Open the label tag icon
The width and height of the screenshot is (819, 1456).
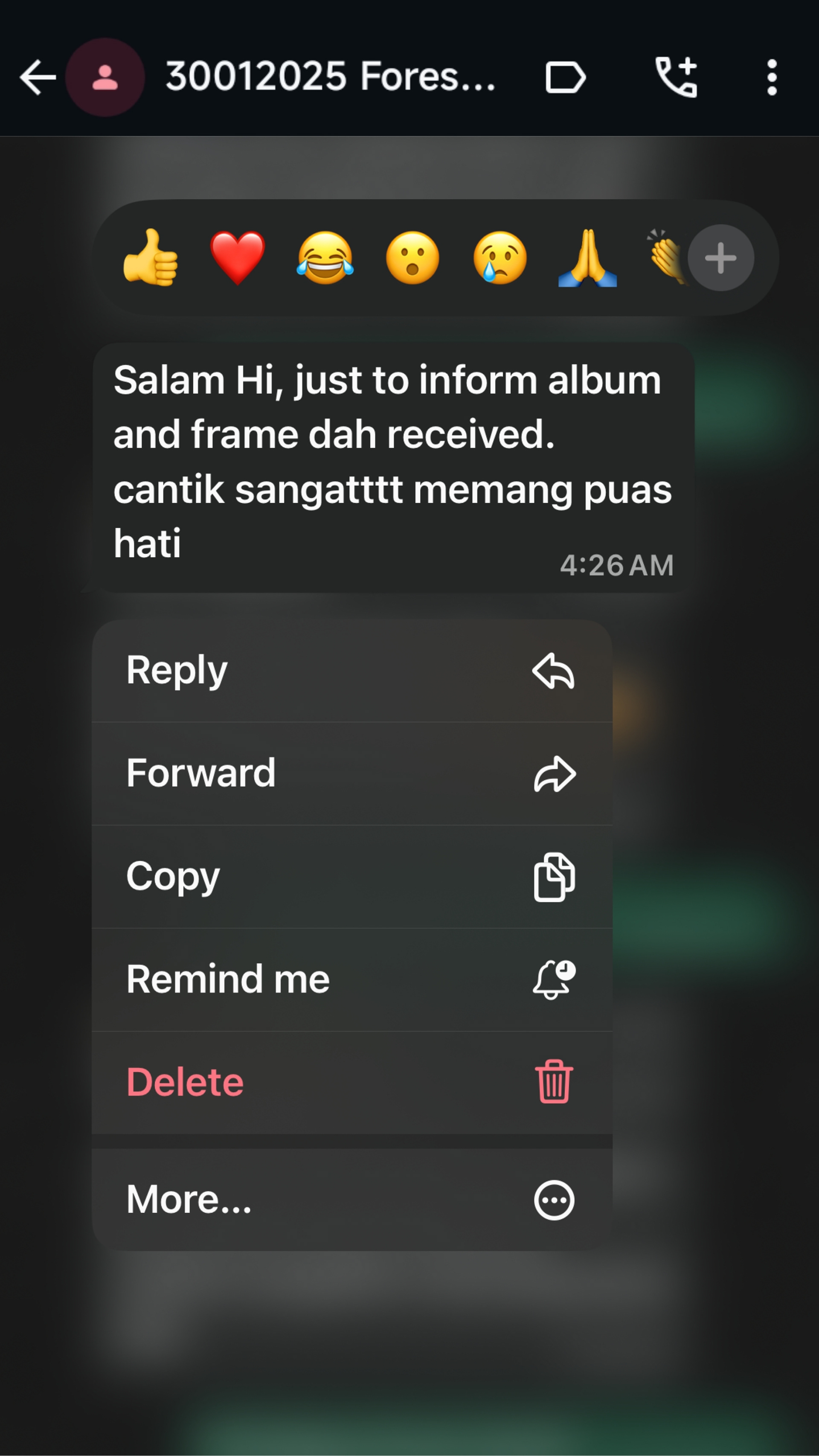(565, 78)
